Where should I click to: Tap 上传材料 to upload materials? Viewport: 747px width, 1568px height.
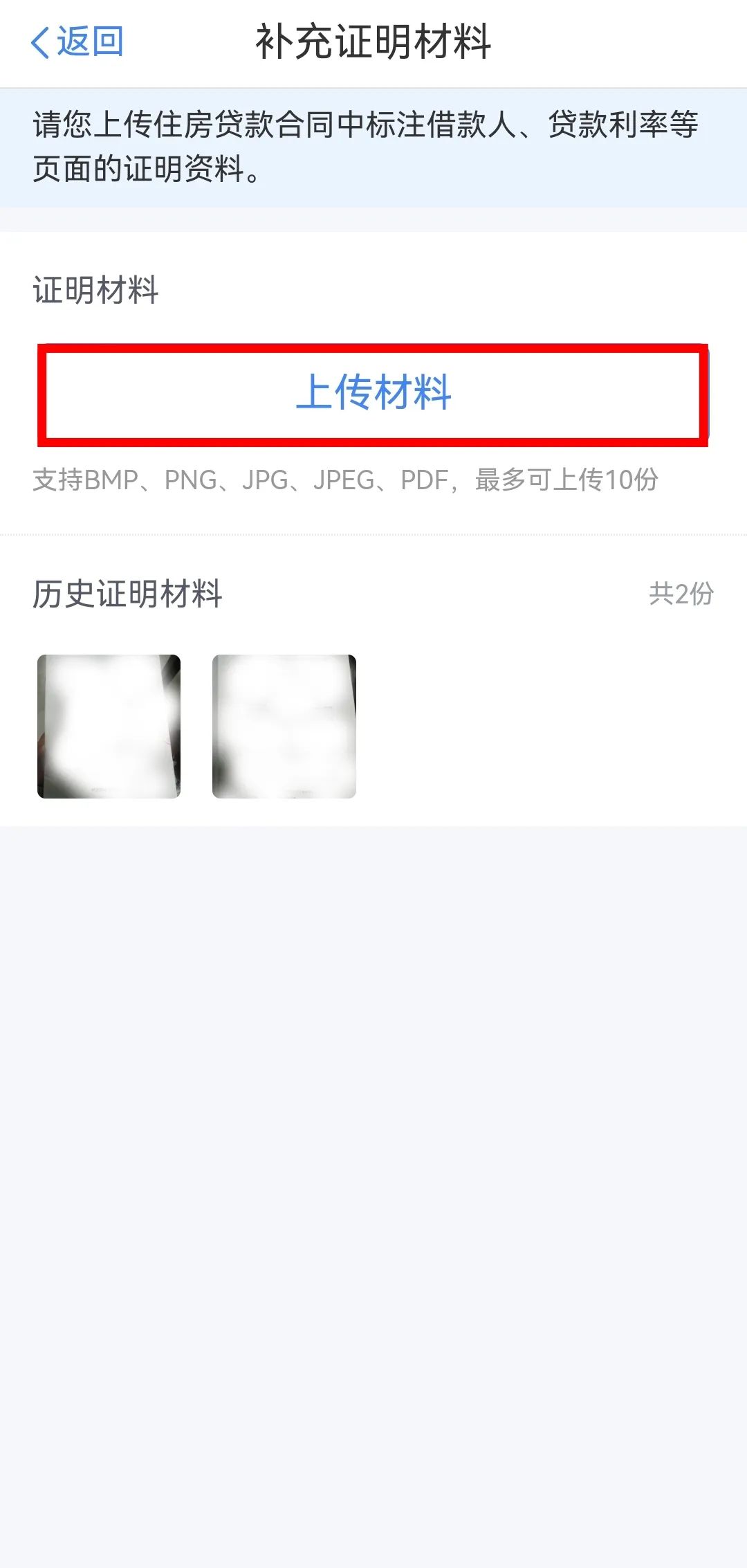pyautogui.click(x=373, y=394)
